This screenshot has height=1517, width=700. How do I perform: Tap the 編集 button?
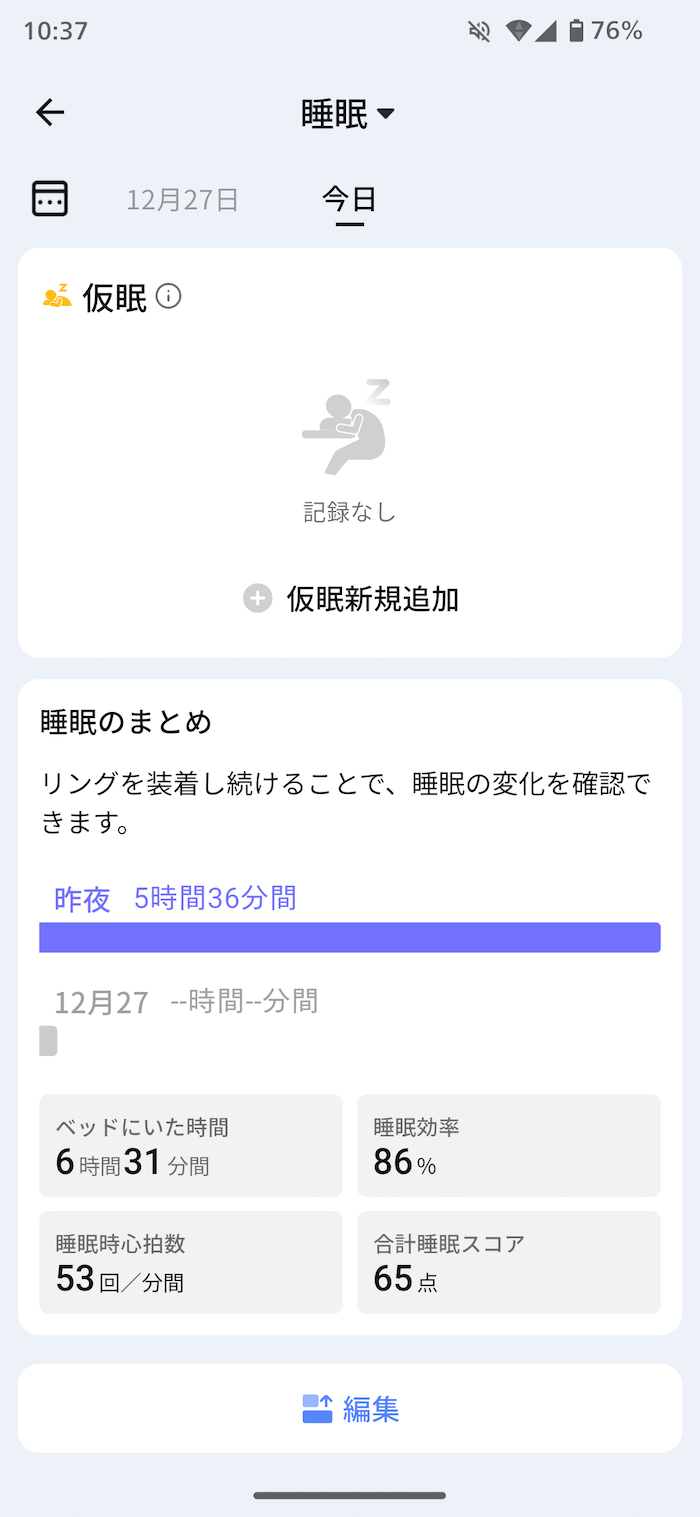(x=350, y=1408)
